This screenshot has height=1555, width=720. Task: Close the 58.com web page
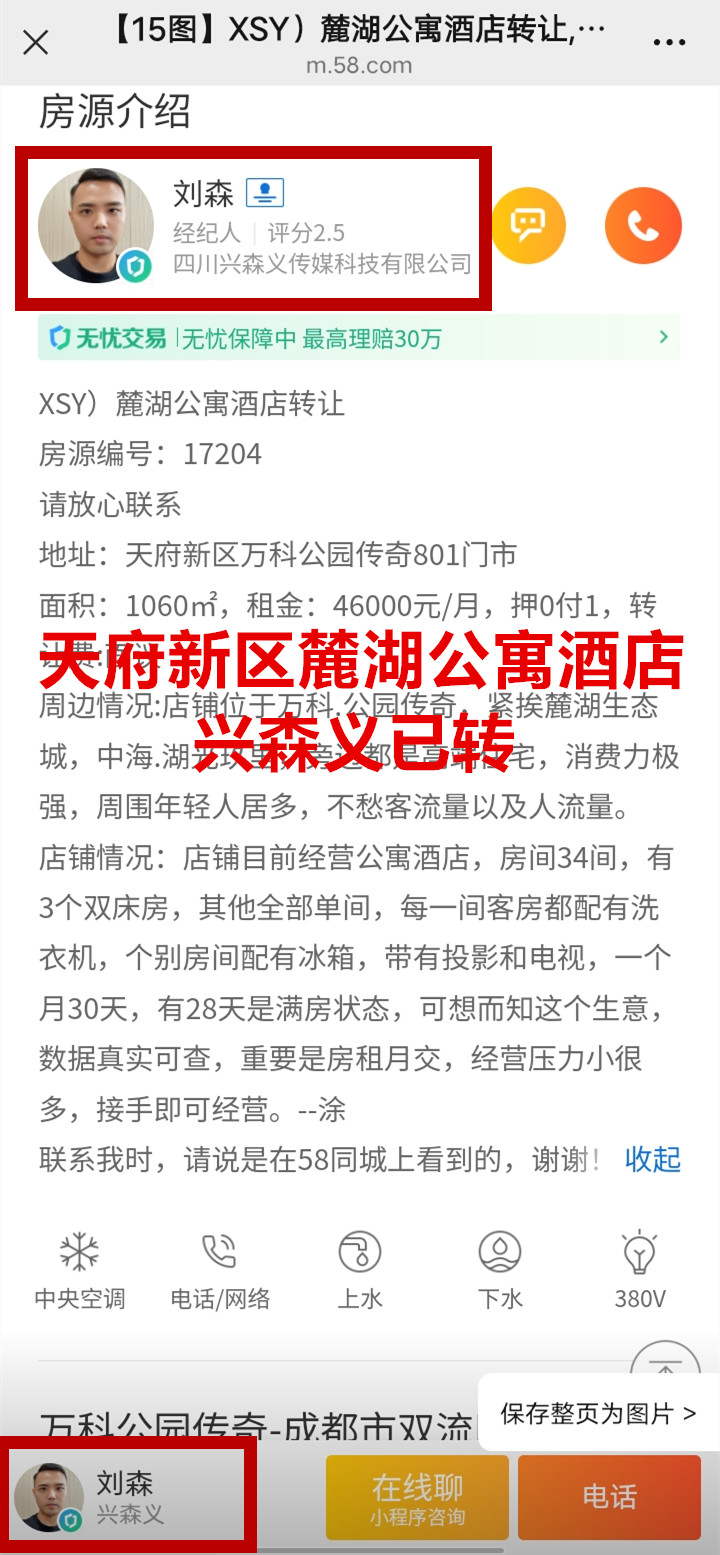(36, 42)
